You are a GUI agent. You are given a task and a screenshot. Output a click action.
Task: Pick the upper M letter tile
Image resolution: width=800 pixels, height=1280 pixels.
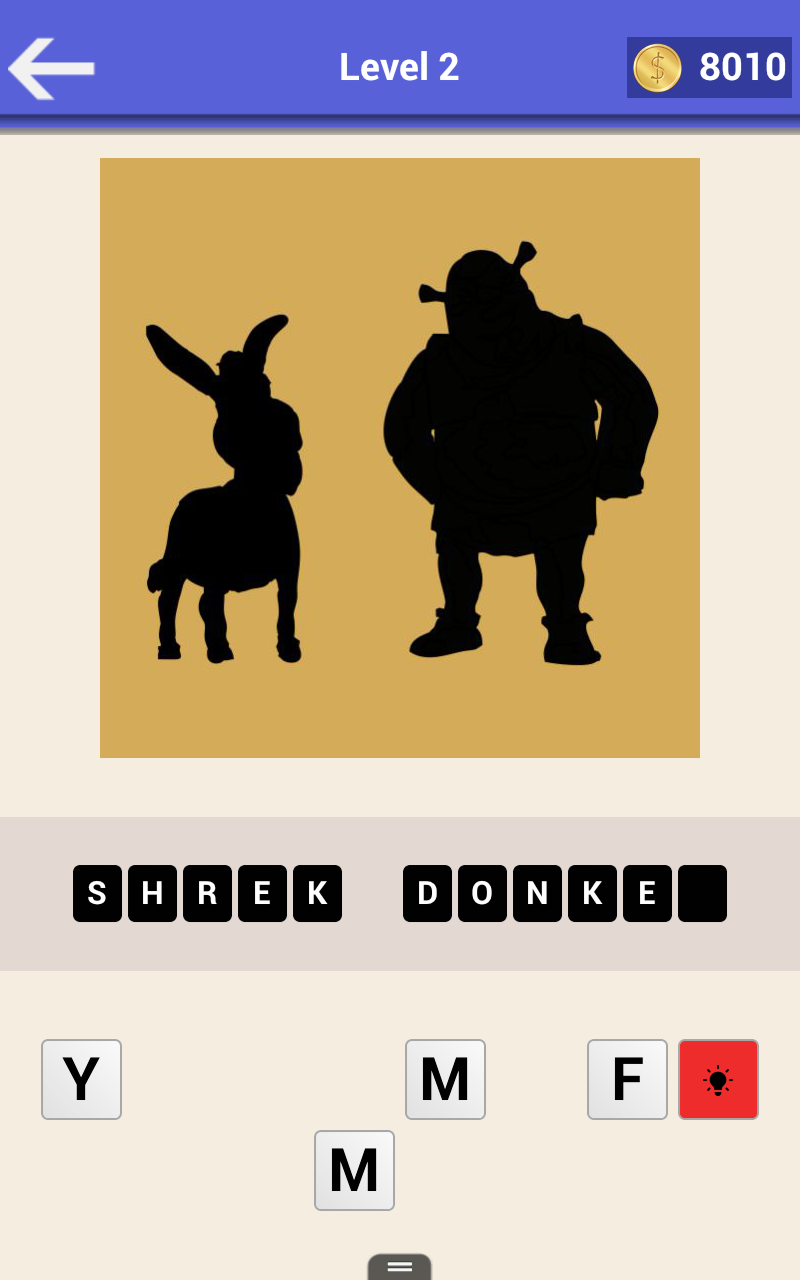tap(445, 1079)
